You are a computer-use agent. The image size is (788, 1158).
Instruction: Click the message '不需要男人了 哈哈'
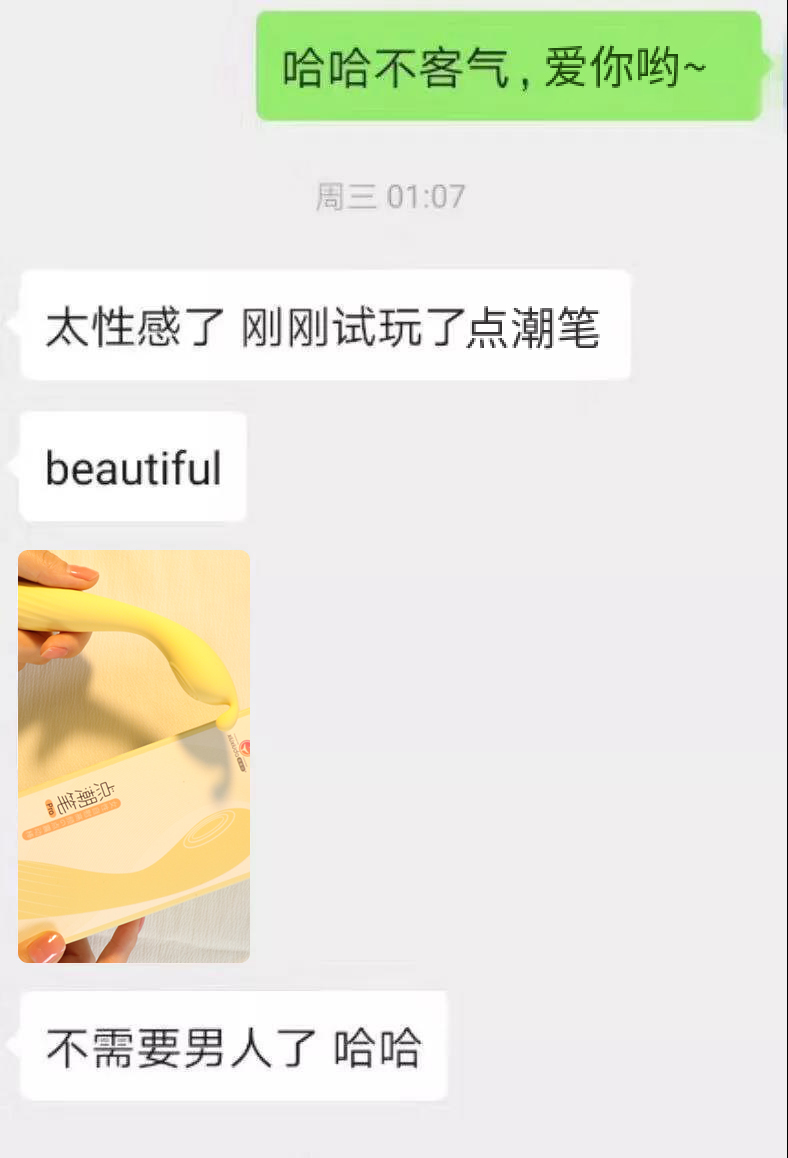tap(232, 1045)
